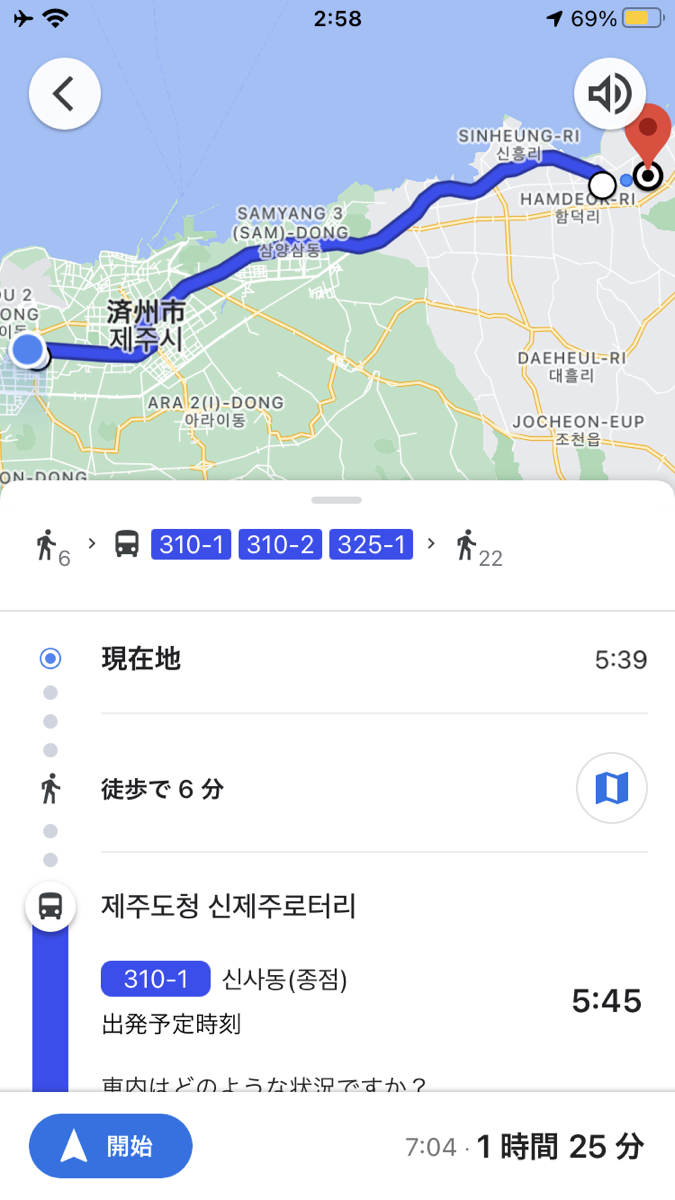
Task: Toggle the voice guidance speaker icon
Action: (609, 94)
